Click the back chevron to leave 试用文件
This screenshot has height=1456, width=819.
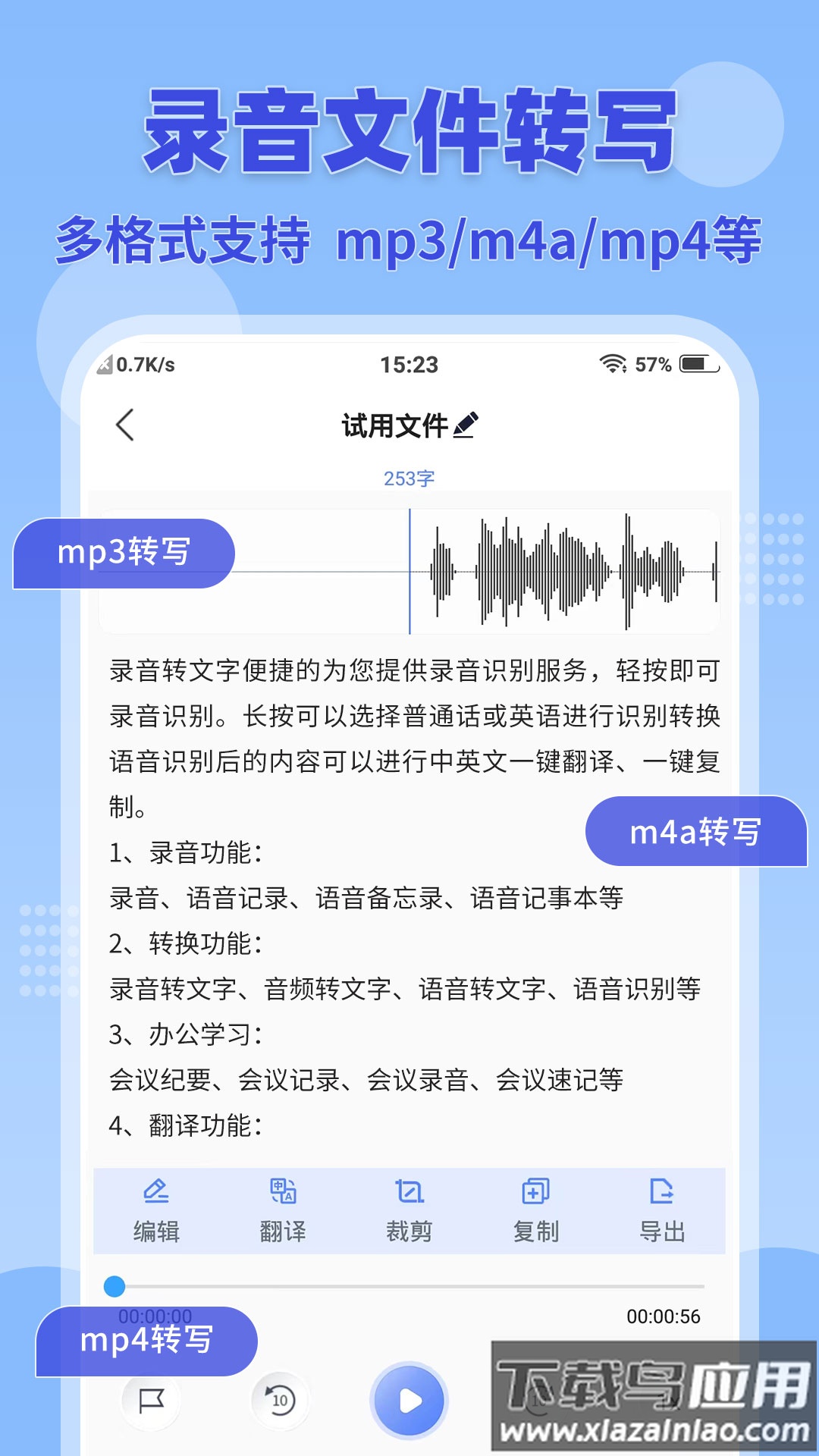(126, 425)
